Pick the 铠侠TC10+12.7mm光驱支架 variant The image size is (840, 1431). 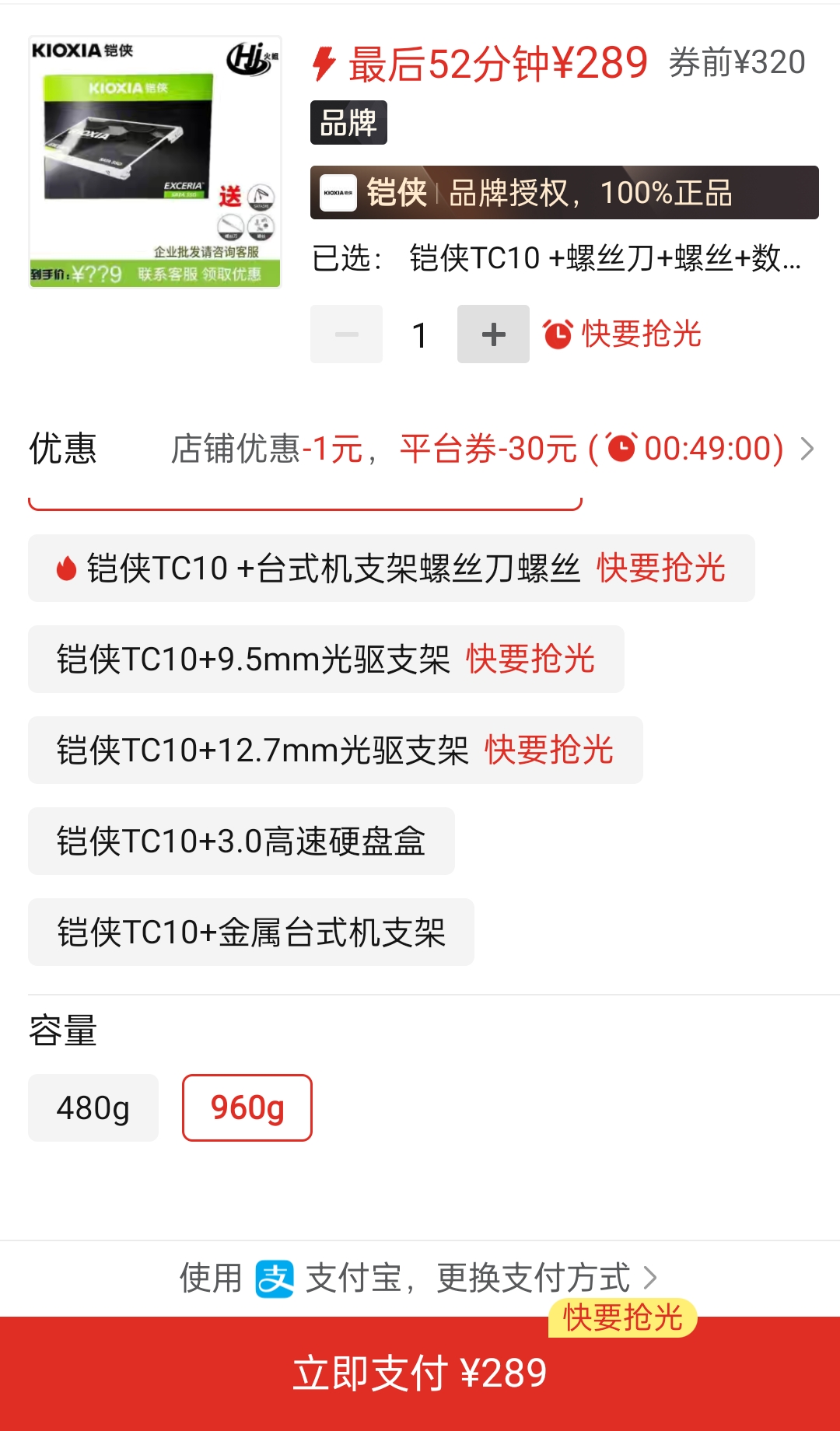(335, 750)
